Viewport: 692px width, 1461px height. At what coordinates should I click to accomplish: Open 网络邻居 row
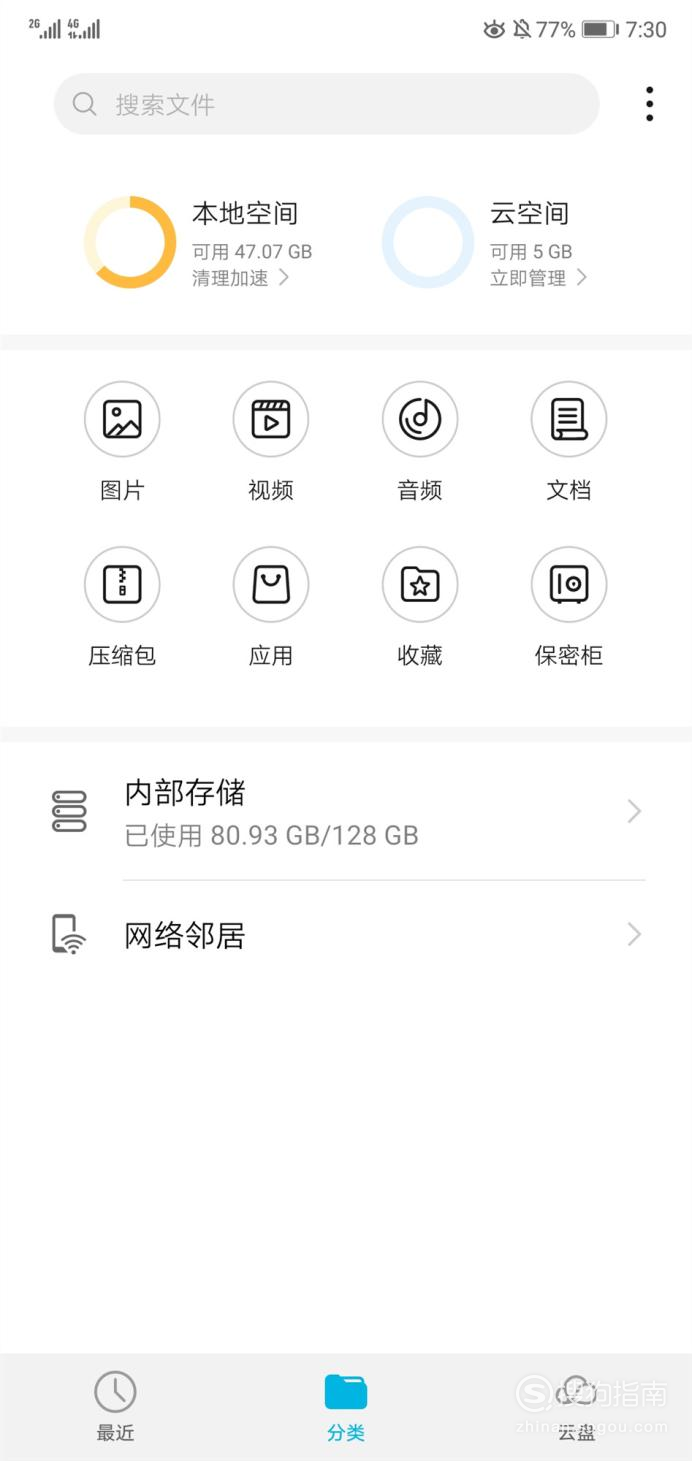(x=346, y=935)
